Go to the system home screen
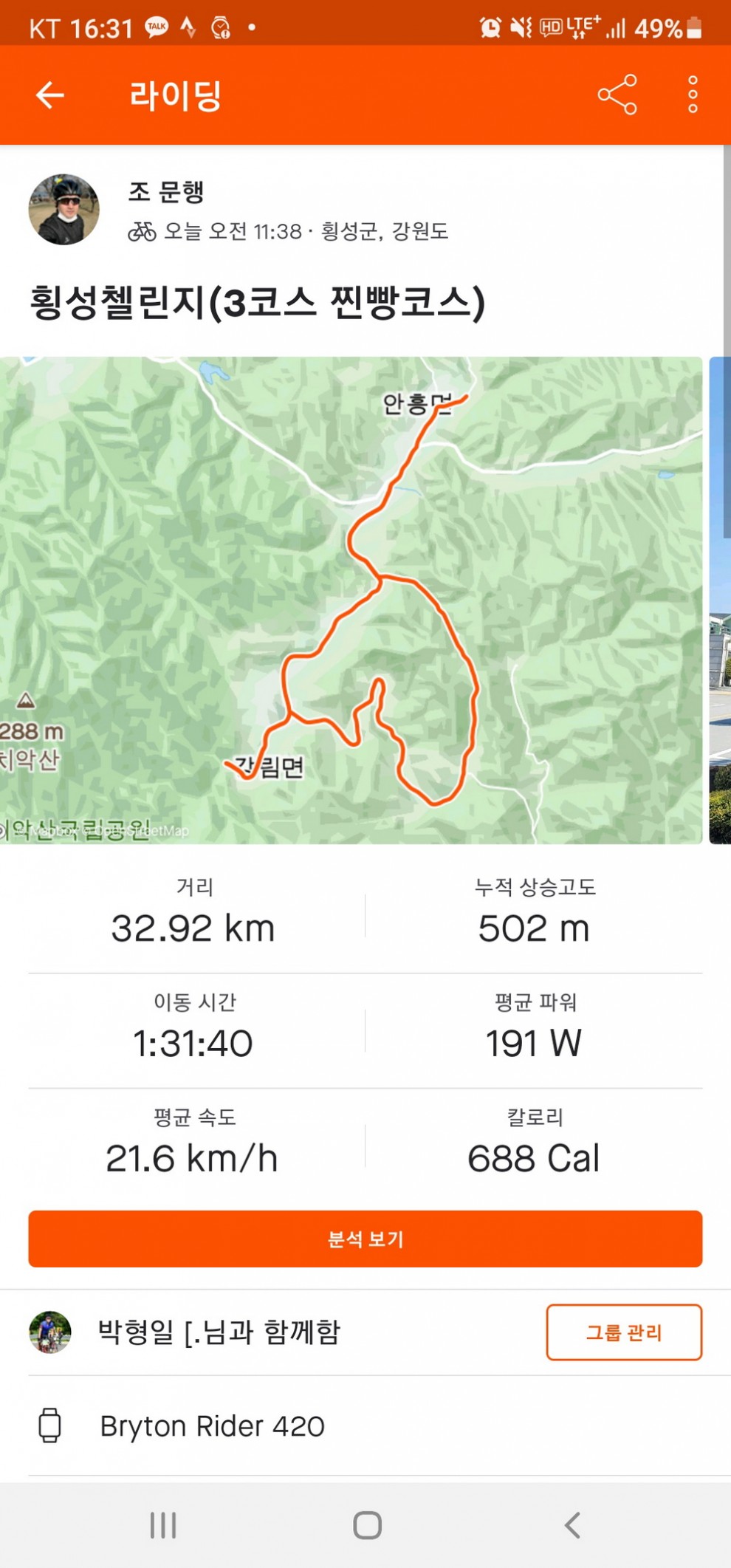 367,1525
